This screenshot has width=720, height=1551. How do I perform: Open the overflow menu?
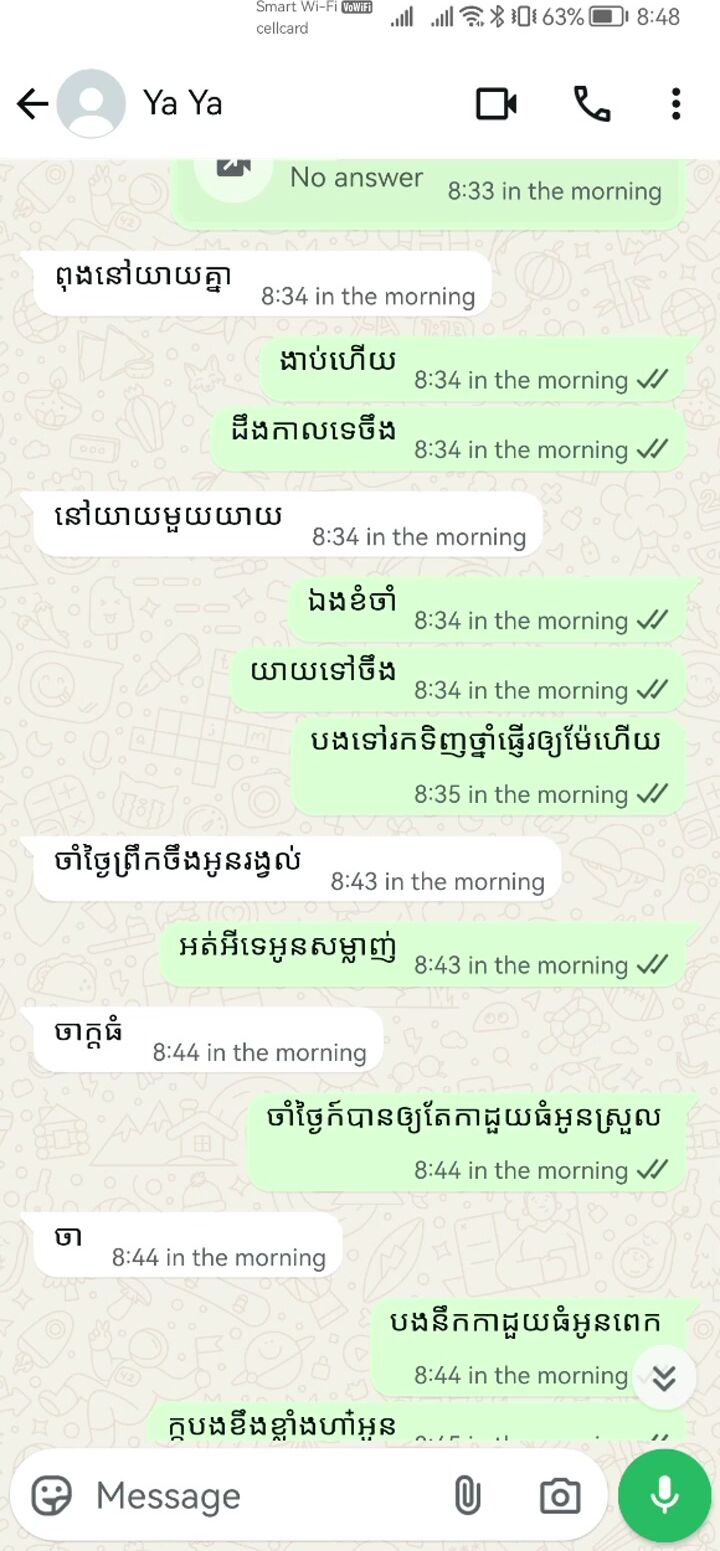(676, 104)
